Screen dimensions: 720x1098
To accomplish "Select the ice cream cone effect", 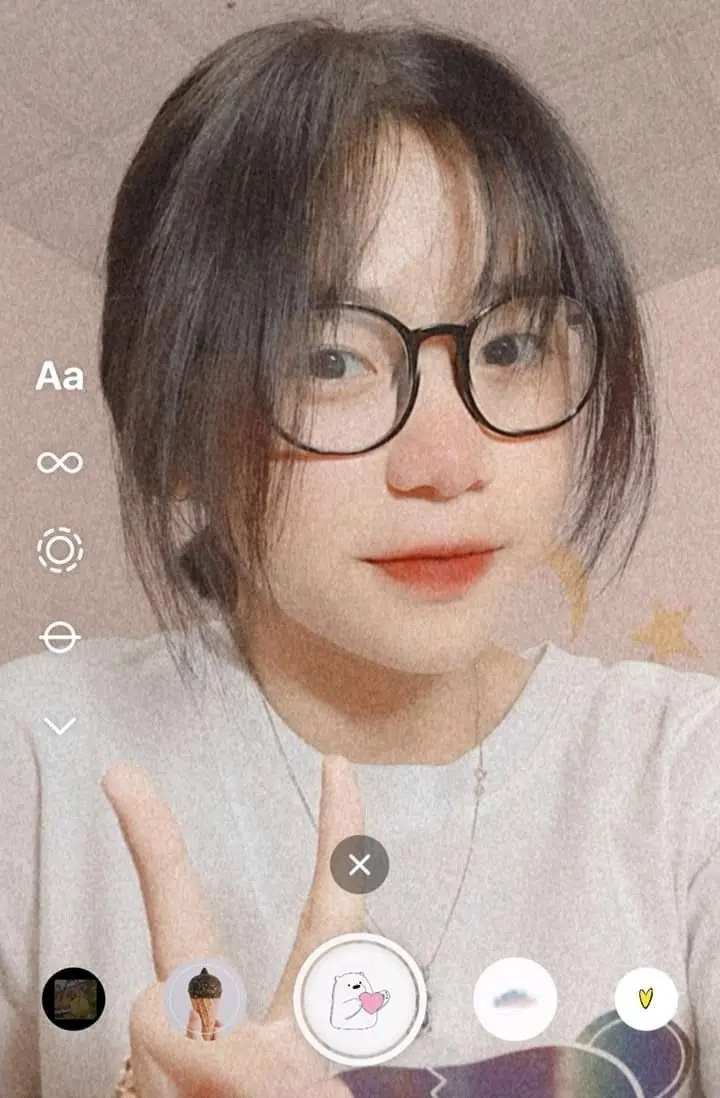I will (x=205, y=999).
